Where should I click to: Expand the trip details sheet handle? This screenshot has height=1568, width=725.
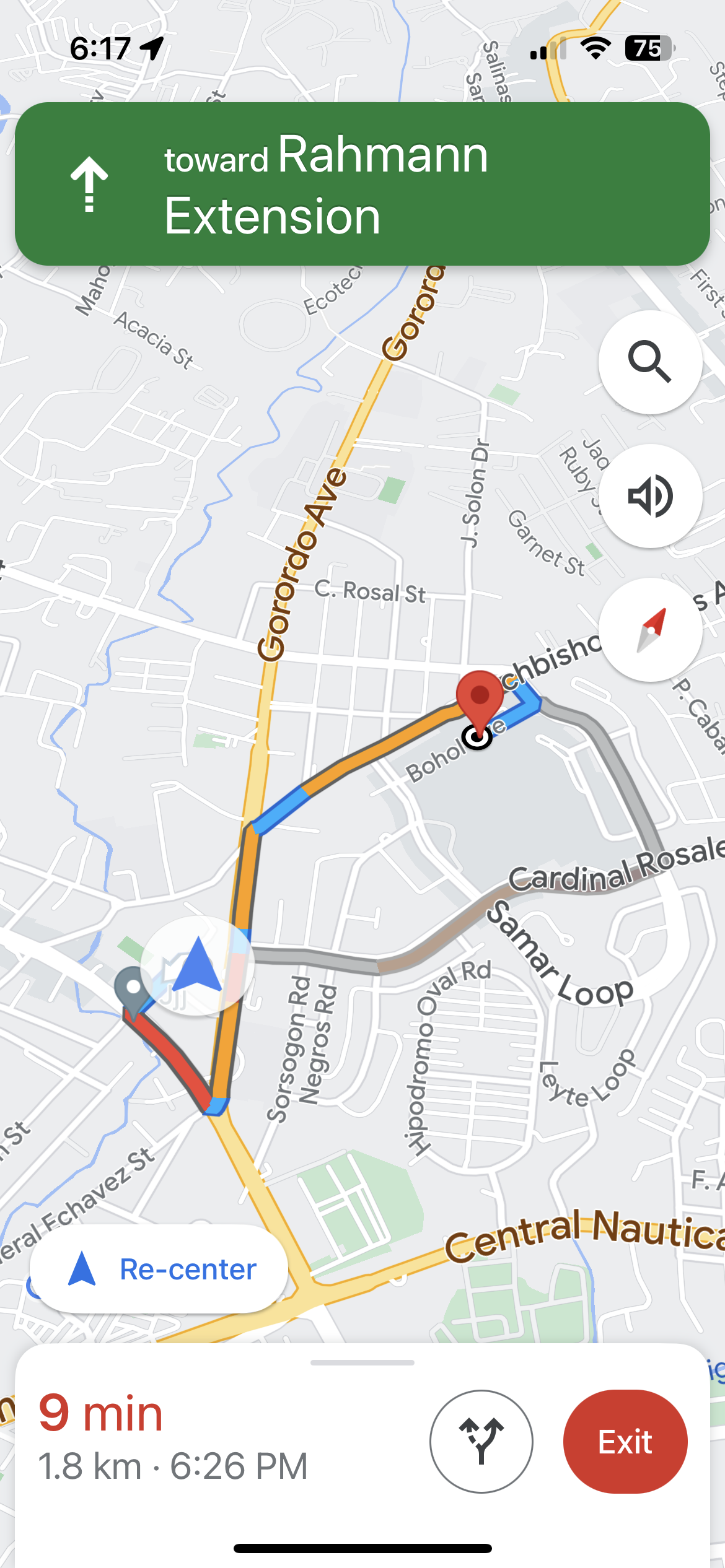click(362, 1362)
